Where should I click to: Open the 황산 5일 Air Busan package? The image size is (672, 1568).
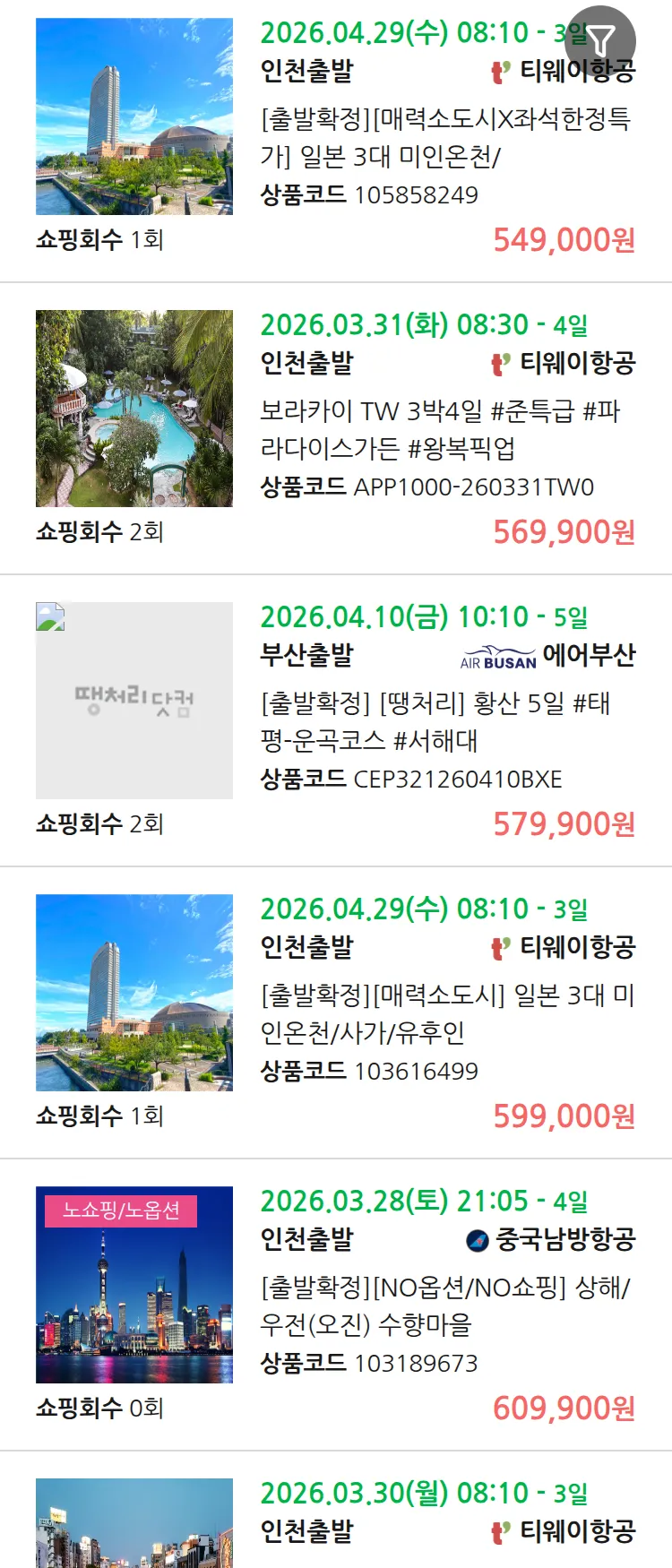click(x=435, y=721)
